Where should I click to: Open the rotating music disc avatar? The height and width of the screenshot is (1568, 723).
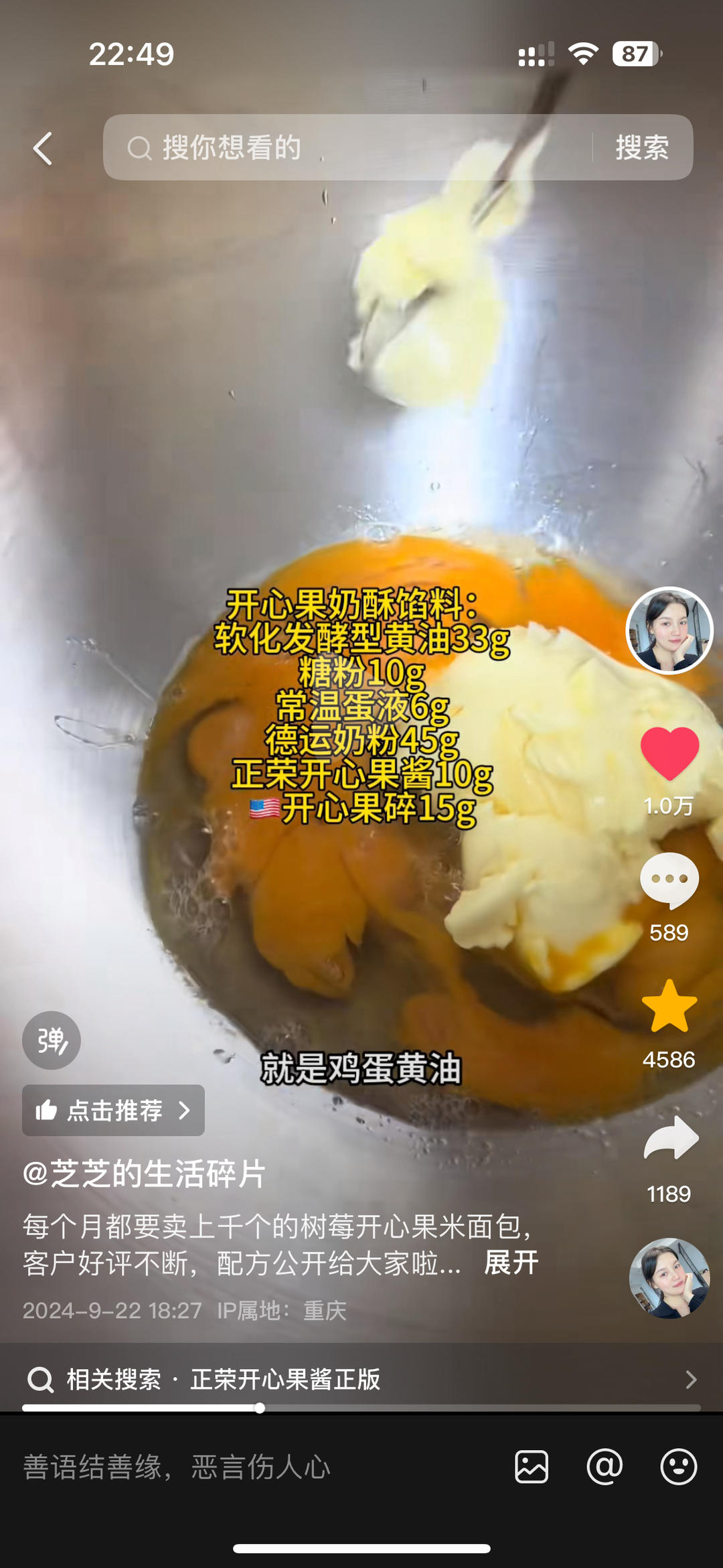coord(669,1278)
